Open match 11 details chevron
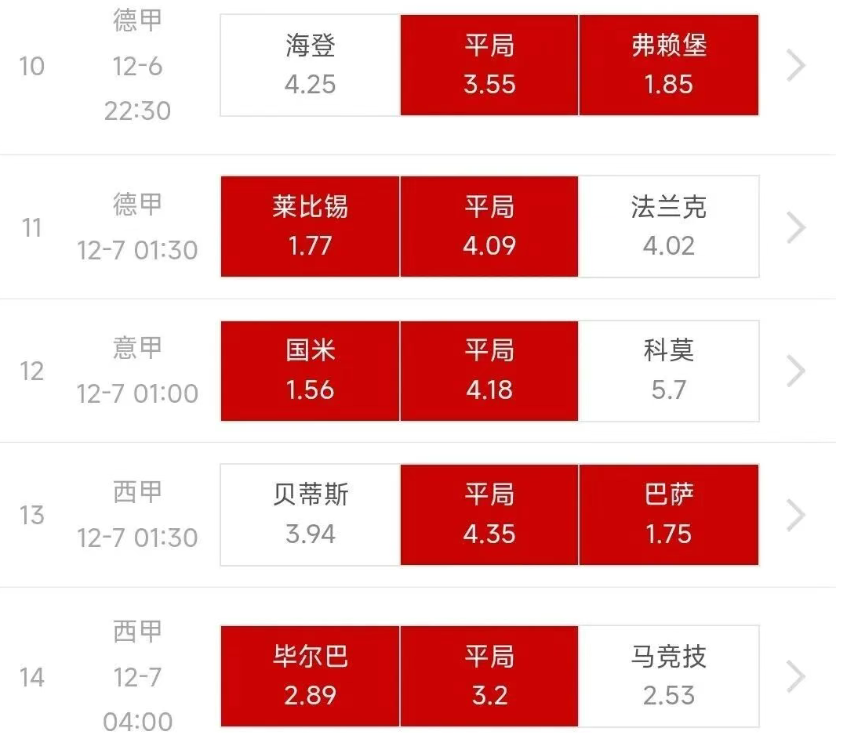Screen dimensions: 842x733 pos(796,227)
